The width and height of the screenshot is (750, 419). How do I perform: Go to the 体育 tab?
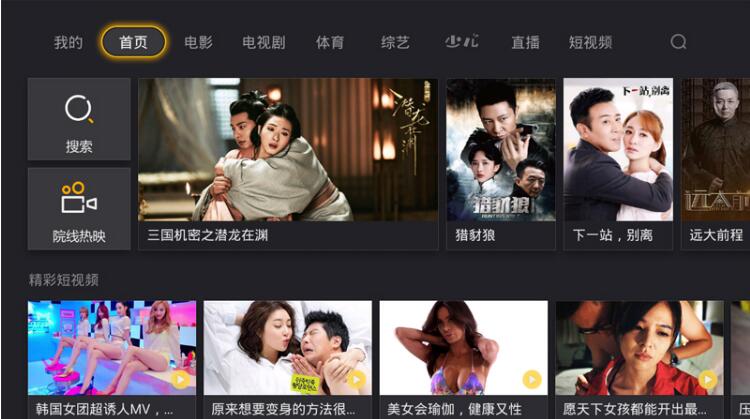pyautogui.click(x=330, y=43)
